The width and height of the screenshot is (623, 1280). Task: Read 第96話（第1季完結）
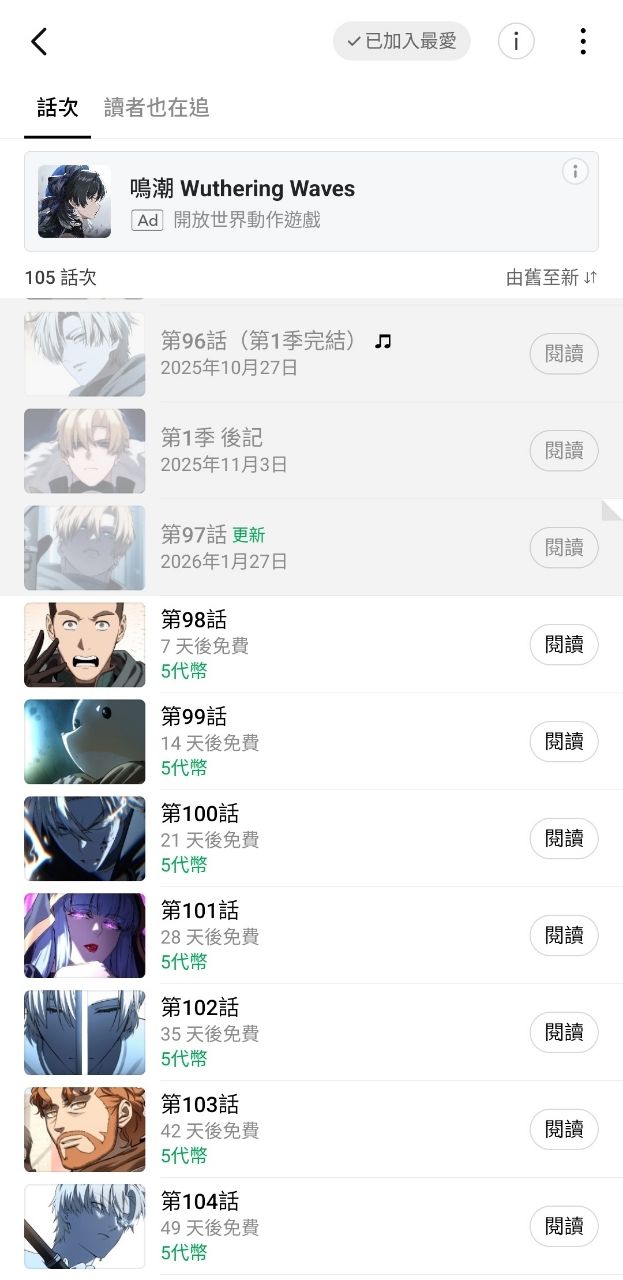[x=564, y=354]
